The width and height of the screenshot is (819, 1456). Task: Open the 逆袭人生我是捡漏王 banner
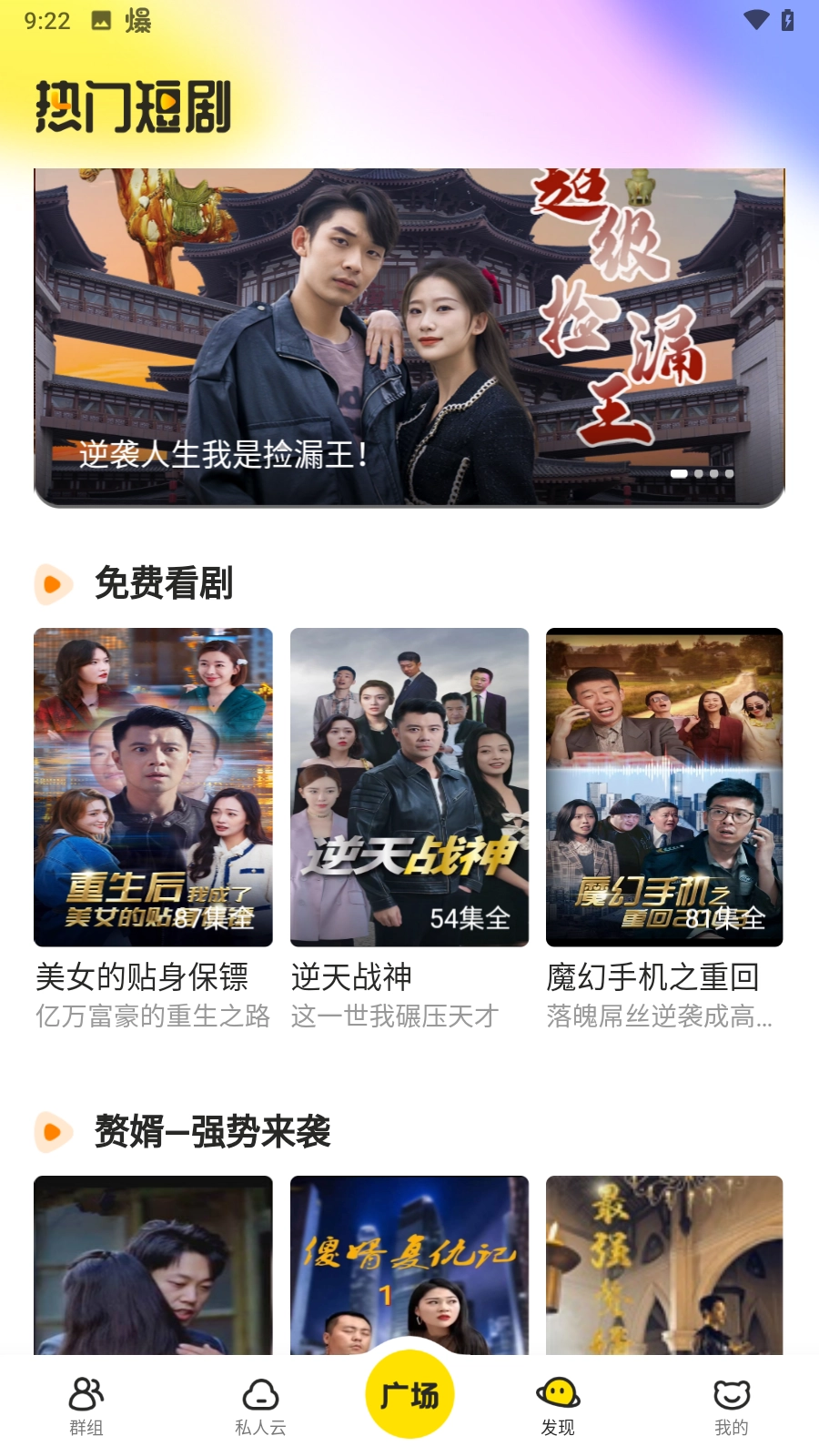409,337
